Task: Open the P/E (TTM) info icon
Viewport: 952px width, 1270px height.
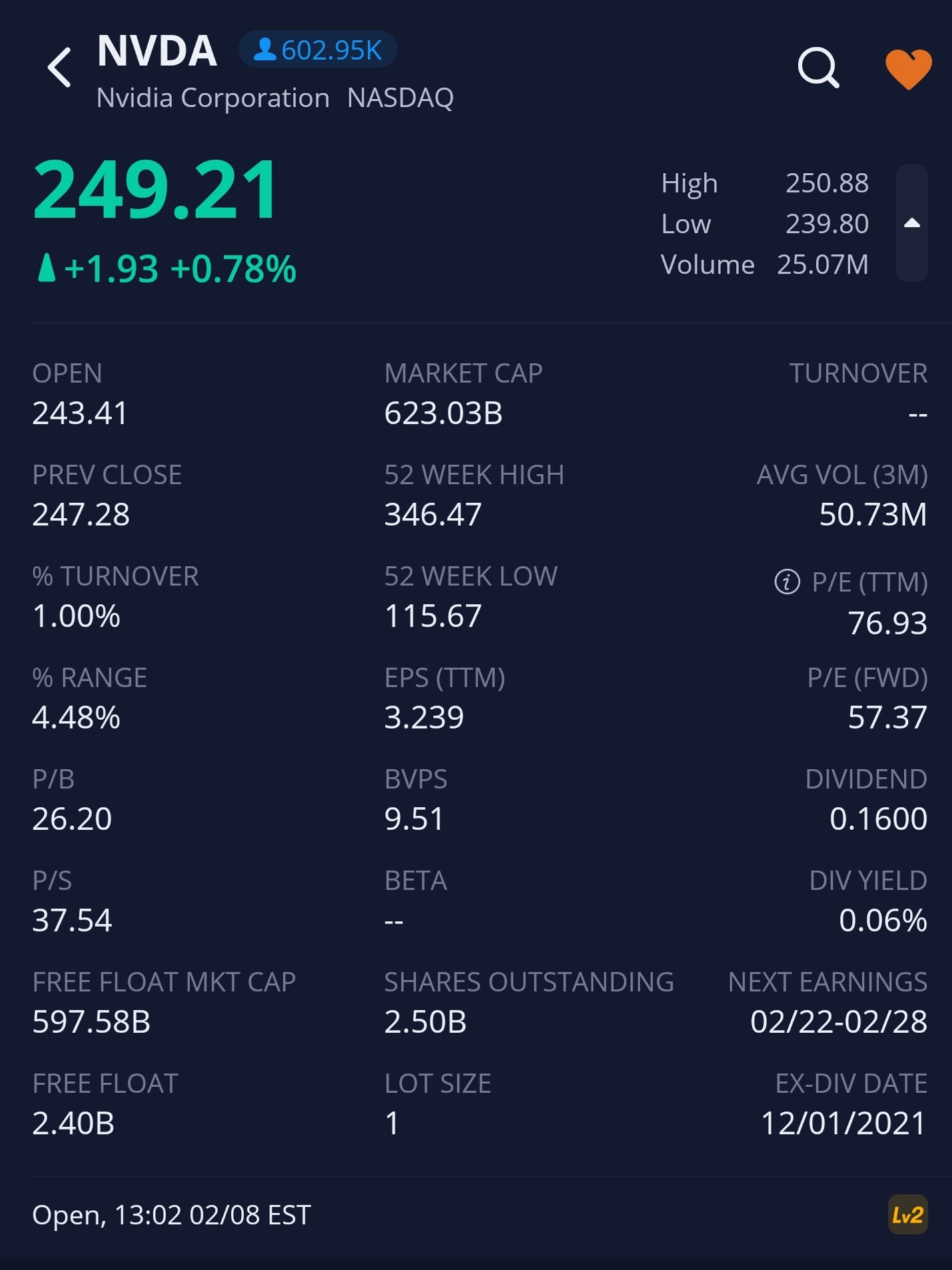Action: (x=787, y=582)
